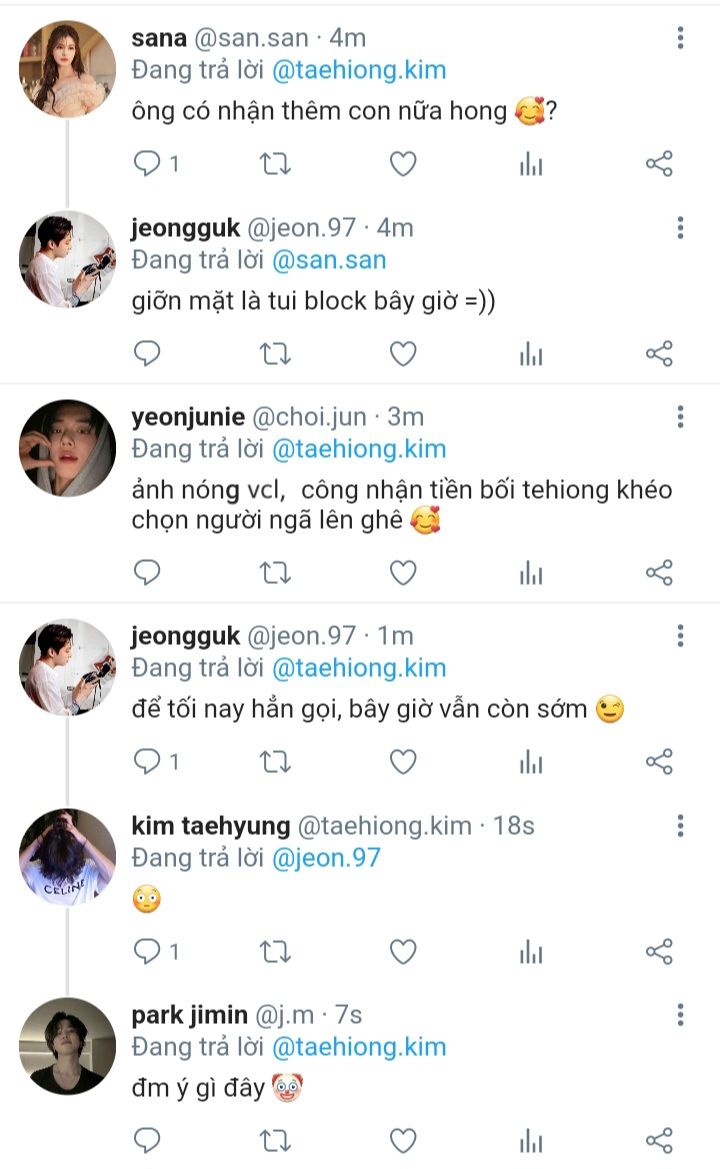This screenshot has height=1169, width=720.
Task: Reply to park jimin's comment
Action: (148, 1140)
